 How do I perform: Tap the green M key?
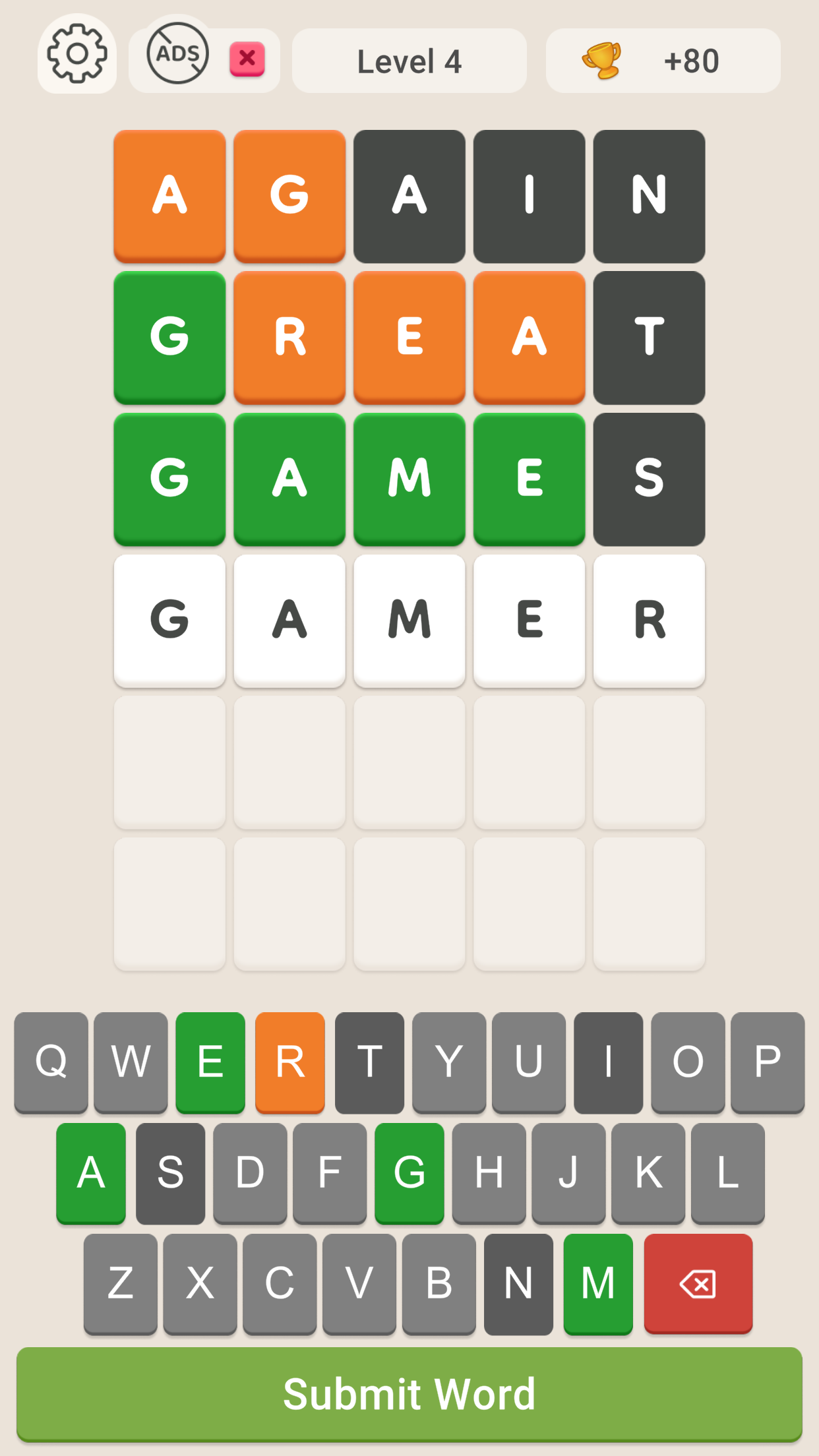pos(598,1284)
